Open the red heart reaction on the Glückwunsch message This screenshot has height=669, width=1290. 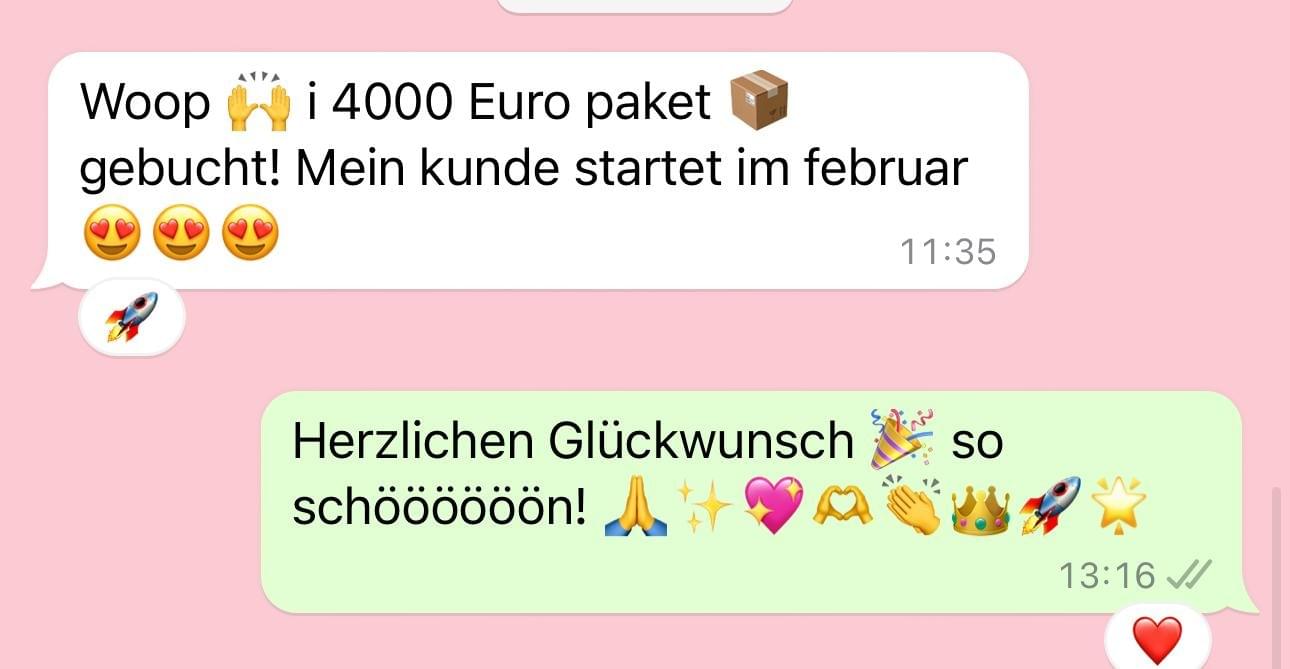[x=1157, y=638]
